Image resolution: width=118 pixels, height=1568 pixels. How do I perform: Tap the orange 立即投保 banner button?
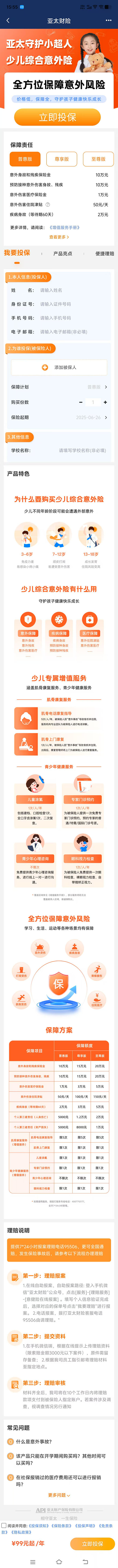pyautogui.click(x=58, y=117)
